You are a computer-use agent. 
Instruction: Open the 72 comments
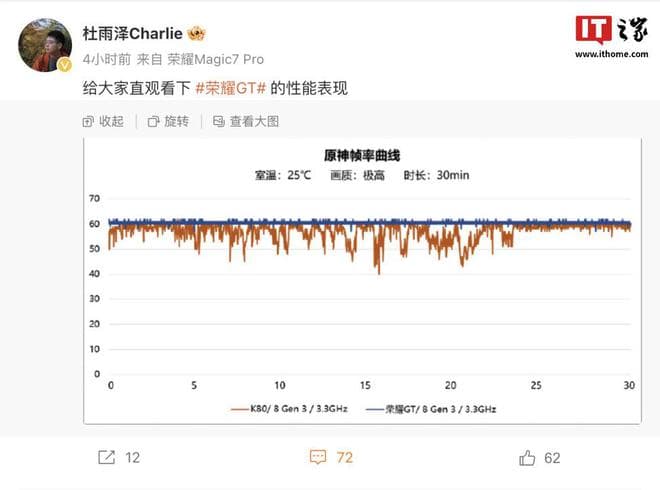click(331, 457)
